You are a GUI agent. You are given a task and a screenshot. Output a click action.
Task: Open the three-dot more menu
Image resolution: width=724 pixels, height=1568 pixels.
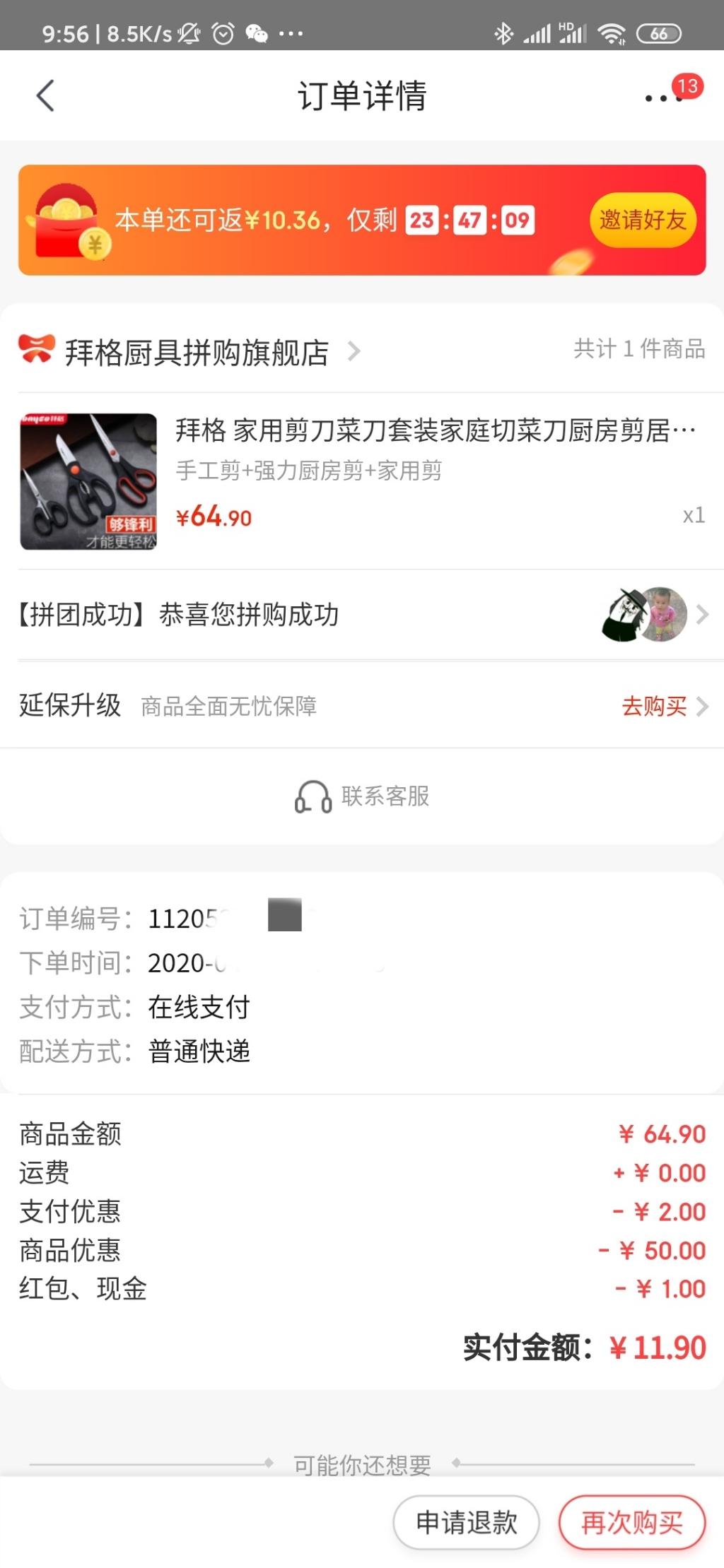[663, 98]
